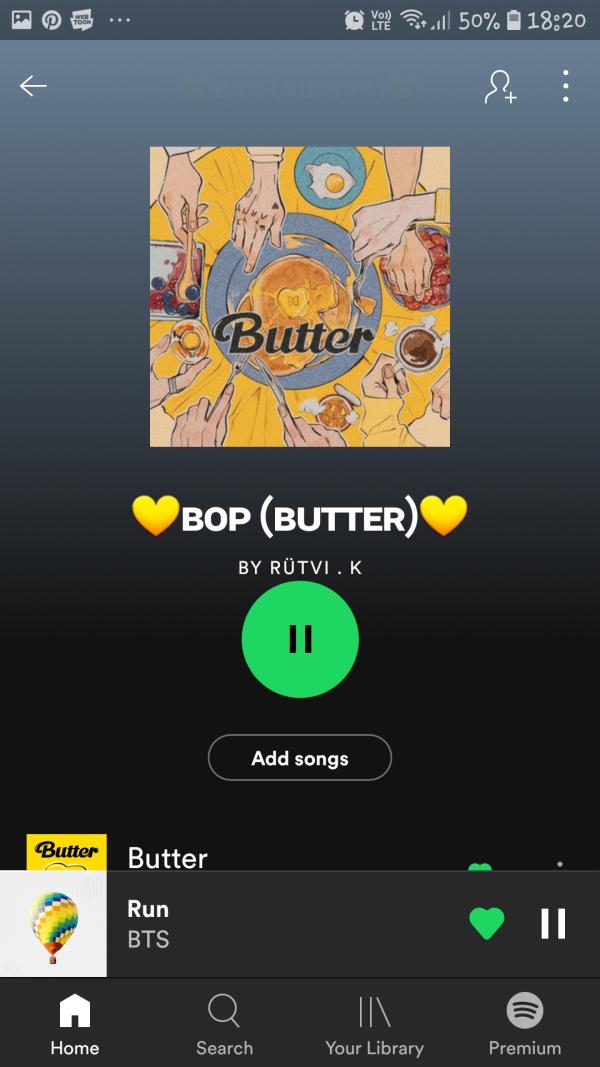Tap the Add songs button
This screenshot has height=1067, width=600.
point(300,758)
